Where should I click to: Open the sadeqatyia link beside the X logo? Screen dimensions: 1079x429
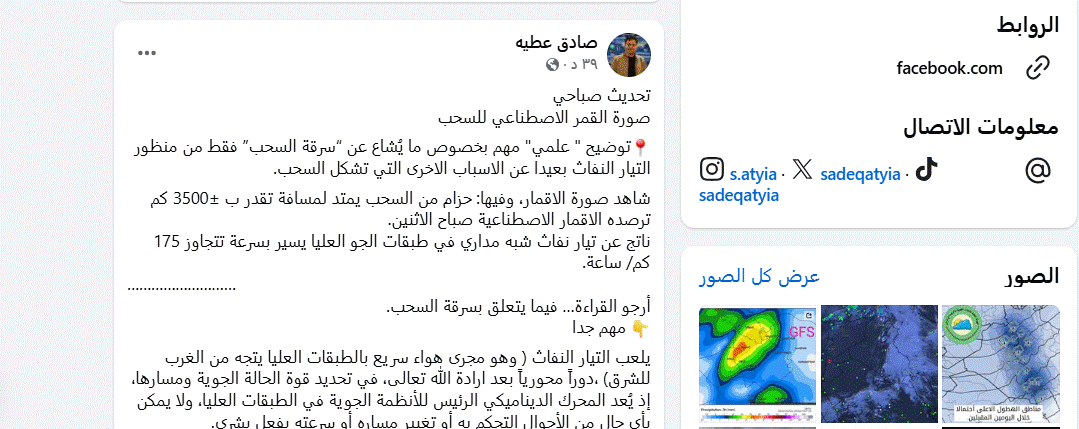tap(860, 172)
